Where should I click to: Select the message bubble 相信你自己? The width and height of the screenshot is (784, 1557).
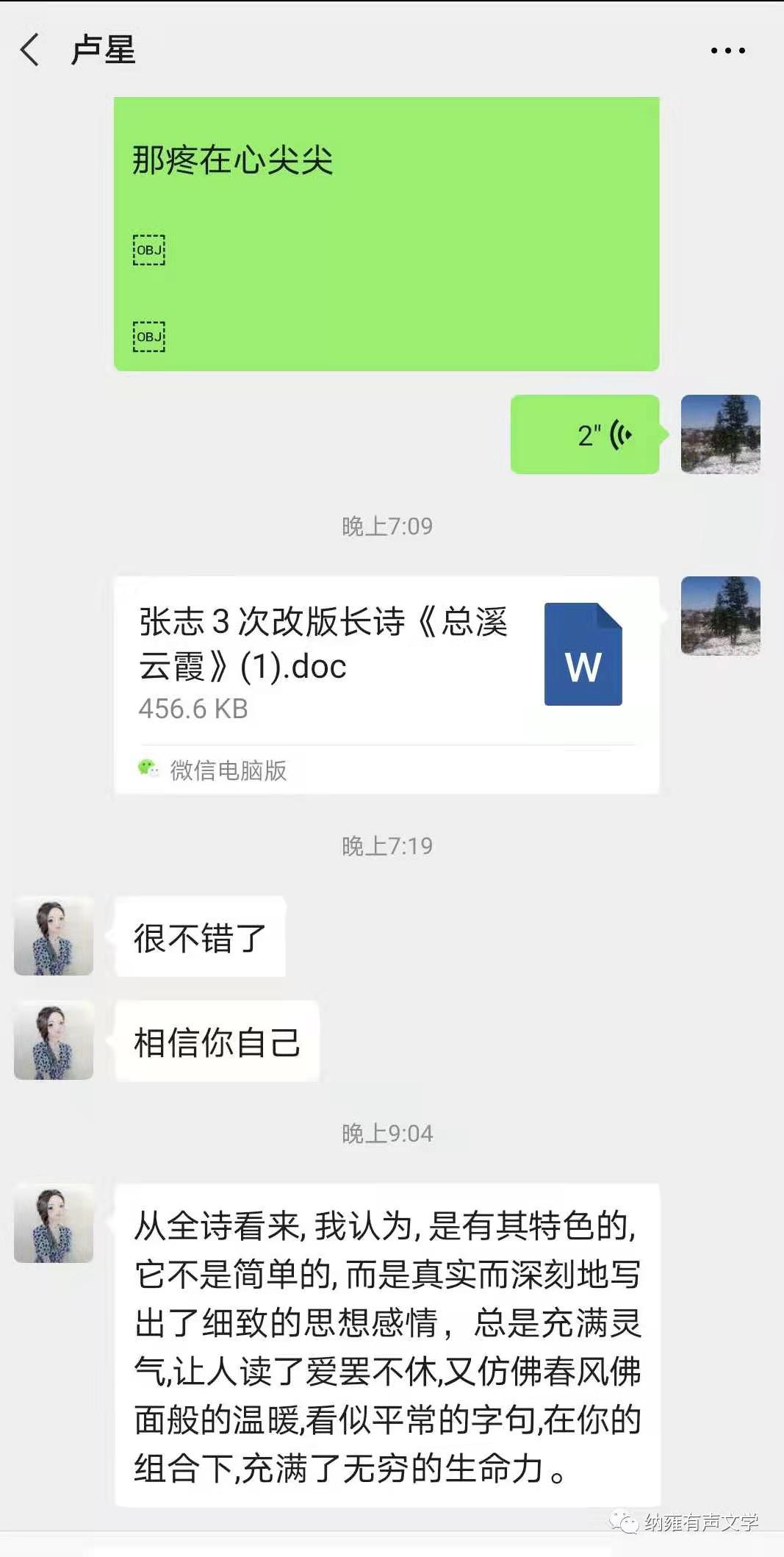point(217,1042)
